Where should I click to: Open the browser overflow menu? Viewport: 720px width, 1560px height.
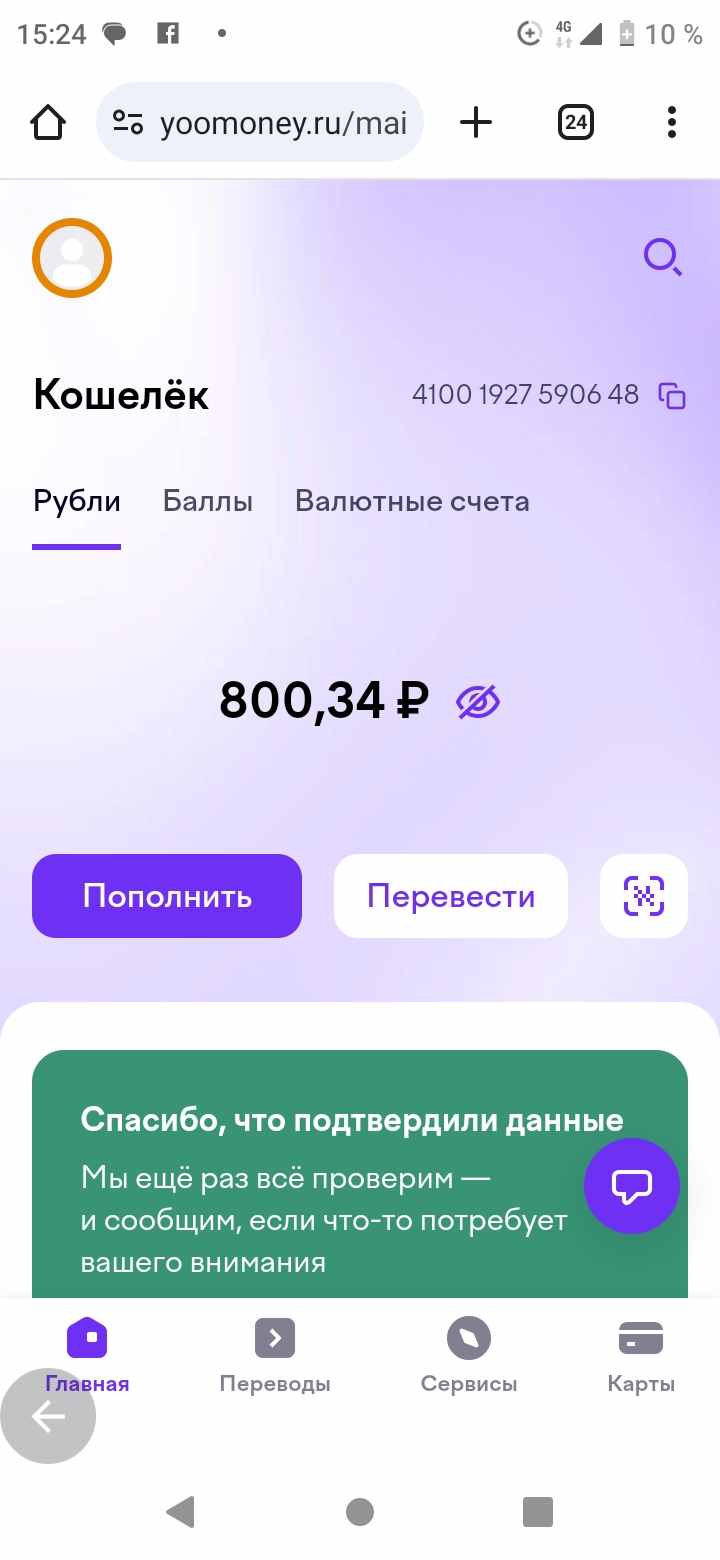(x=672, y=123)
